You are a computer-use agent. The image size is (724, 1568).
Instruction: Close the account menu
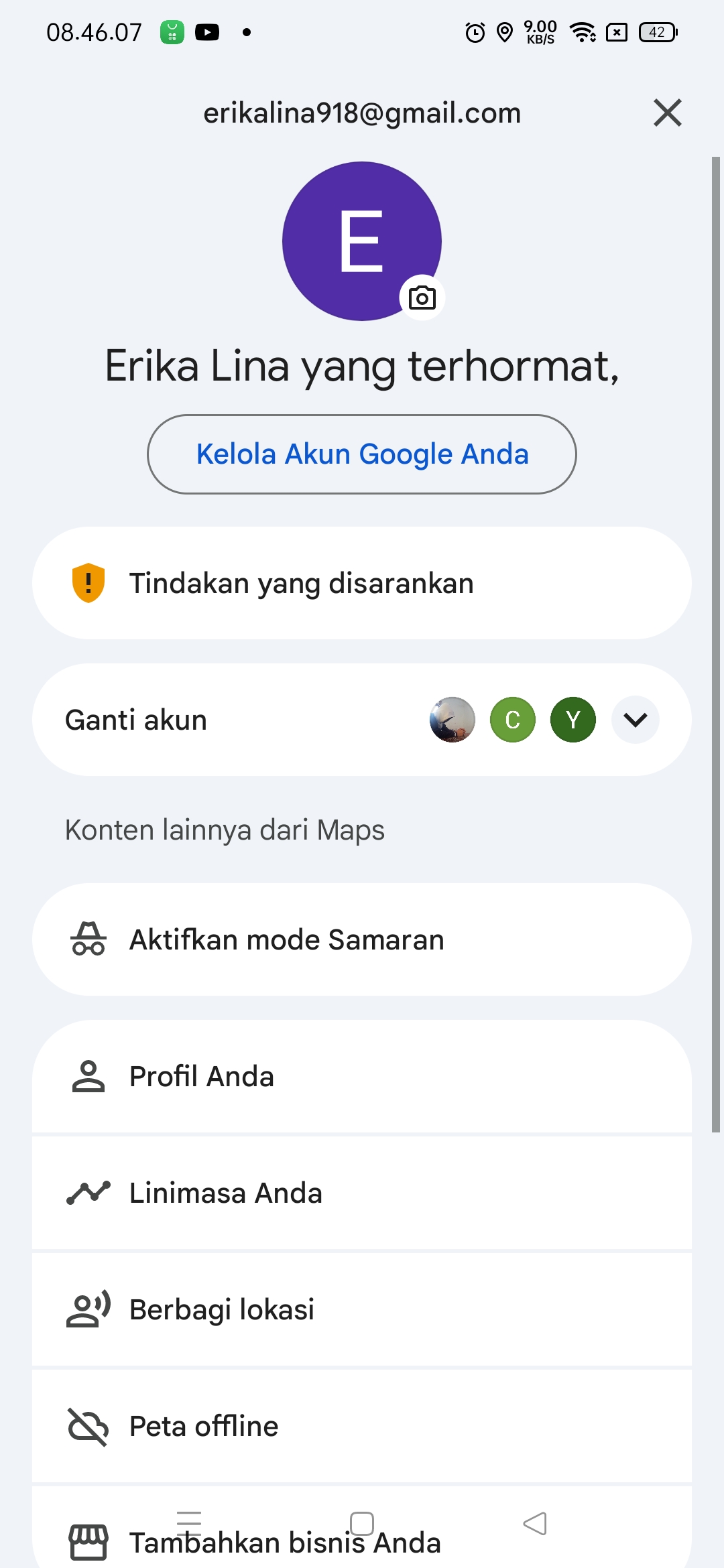pyautogui.click(x=667, y=113)
